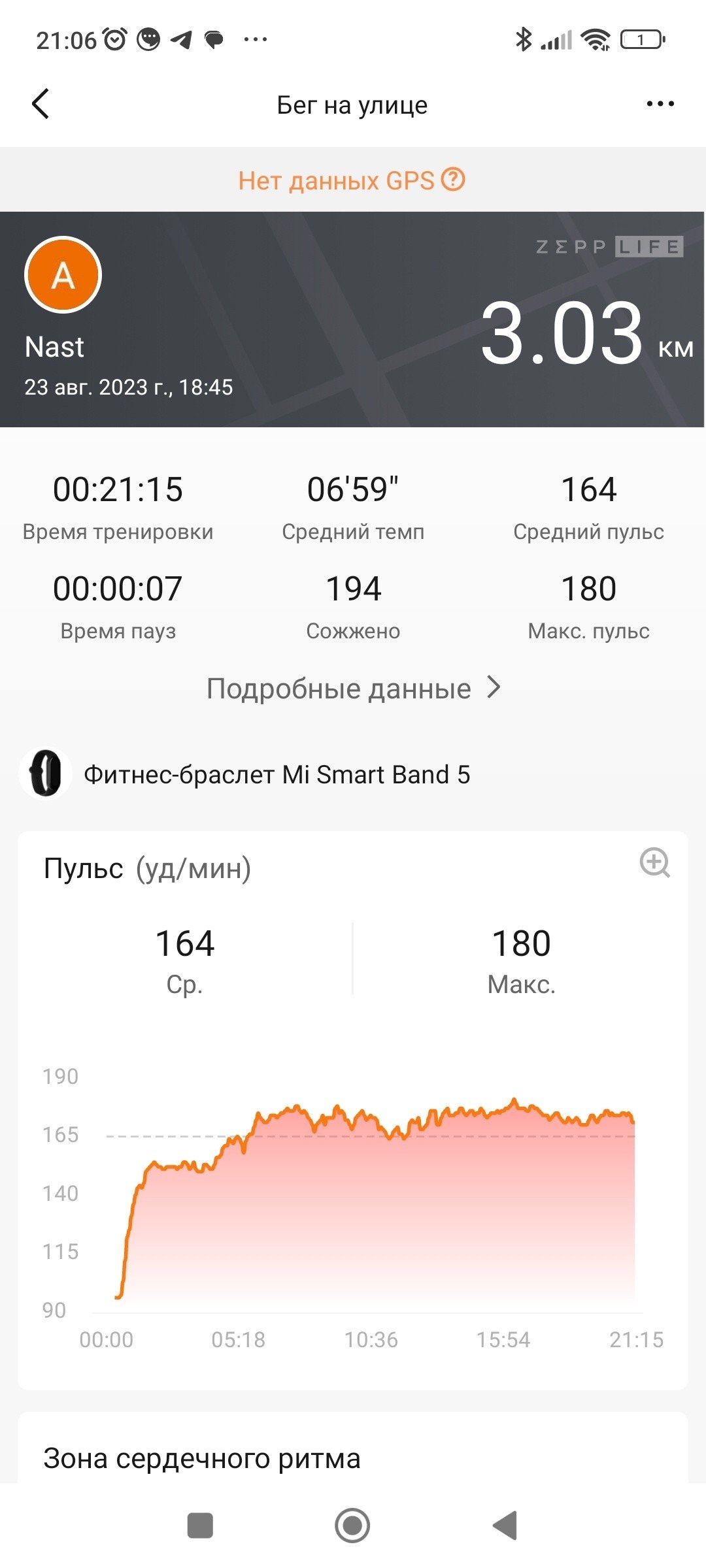This screenshot has height=1568, width=706.
Task: Open the three-dot overflow menu
Action: click(660, 104)
